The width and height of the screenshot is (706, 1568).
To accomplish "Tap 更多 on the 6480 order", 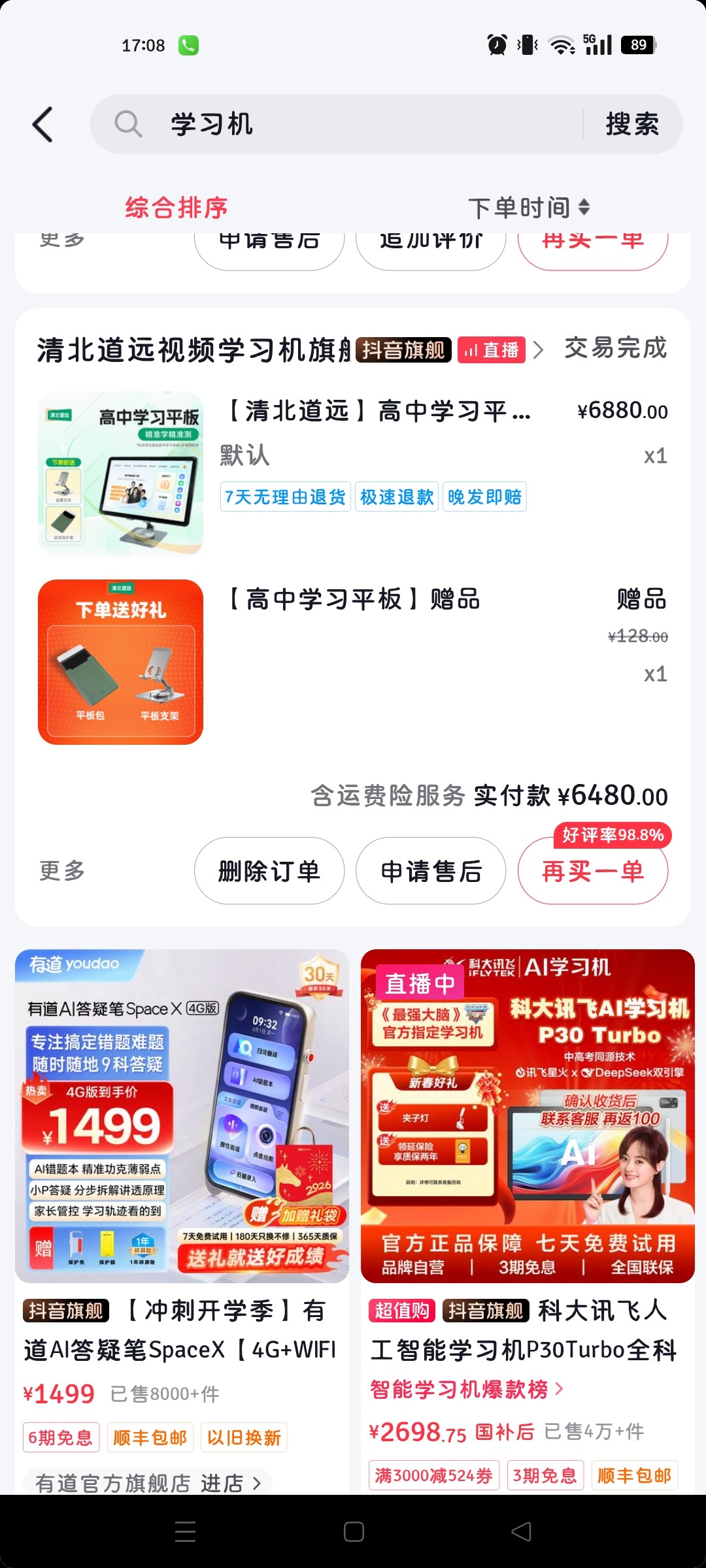I will pos(63,871).
